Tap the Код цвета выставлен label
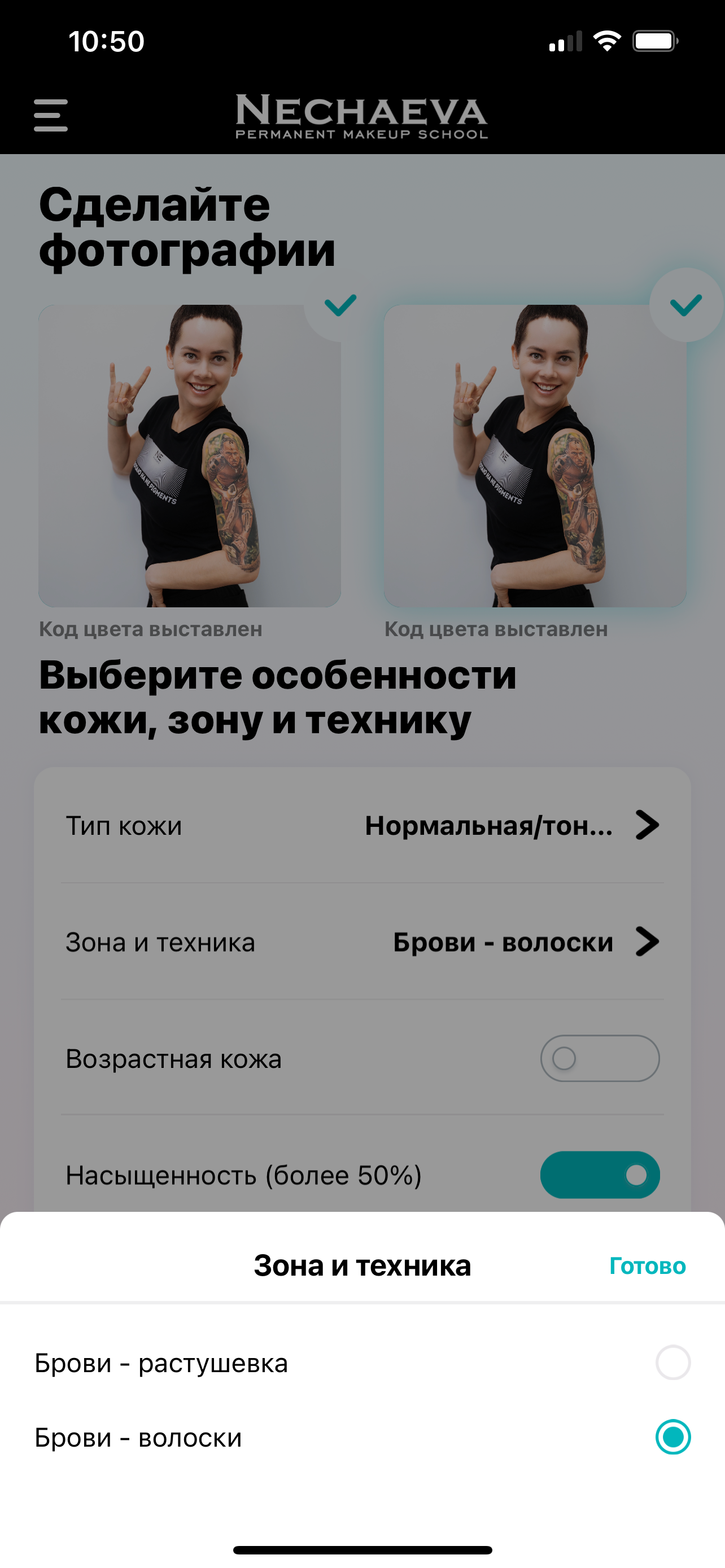This screenshot has width=725, height=1568. (150, 629)
